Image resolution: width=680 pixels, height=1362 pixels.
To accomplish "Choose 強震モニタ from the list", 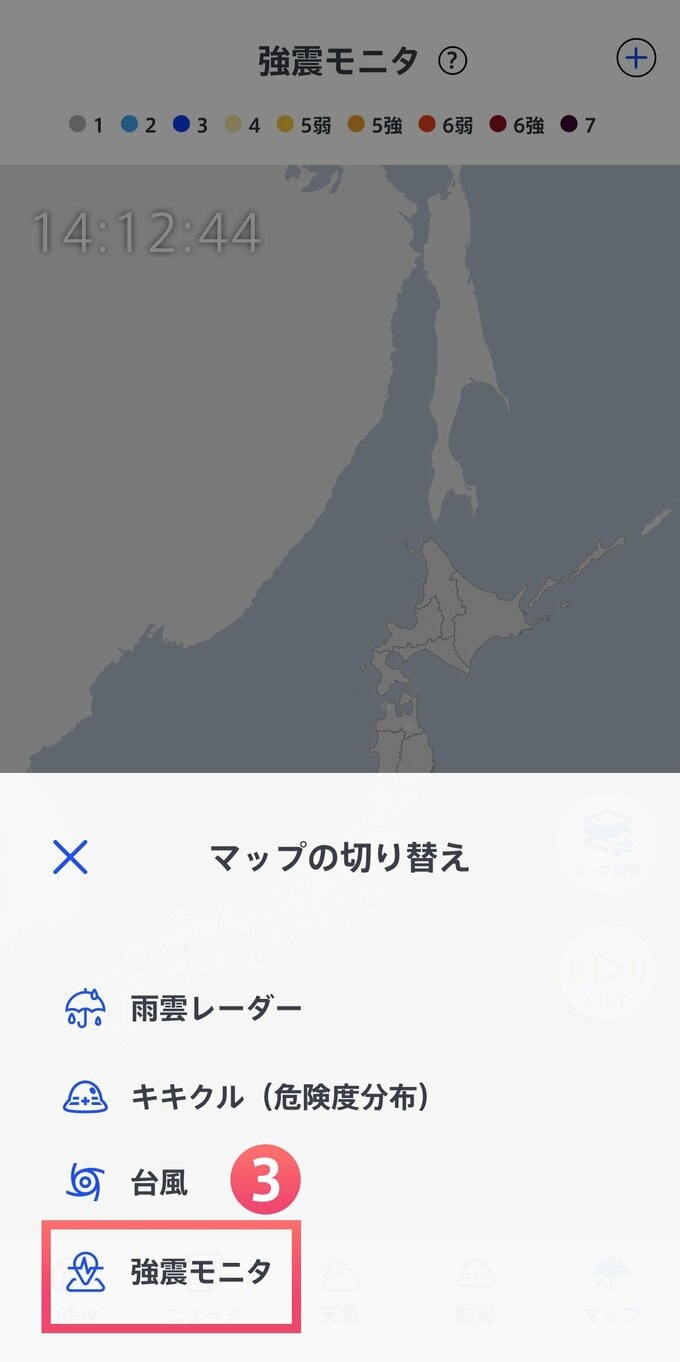I will tap(200, 1272).
